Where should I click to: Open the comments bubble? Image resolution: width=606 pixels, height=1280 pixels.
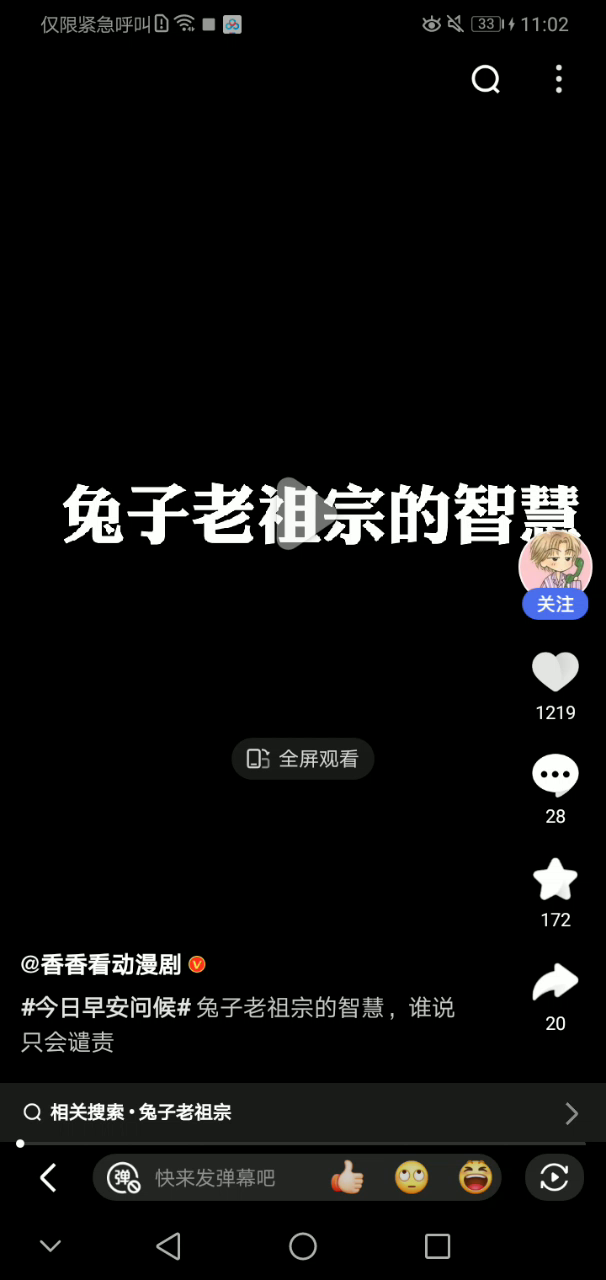click(x=555, y=776)
